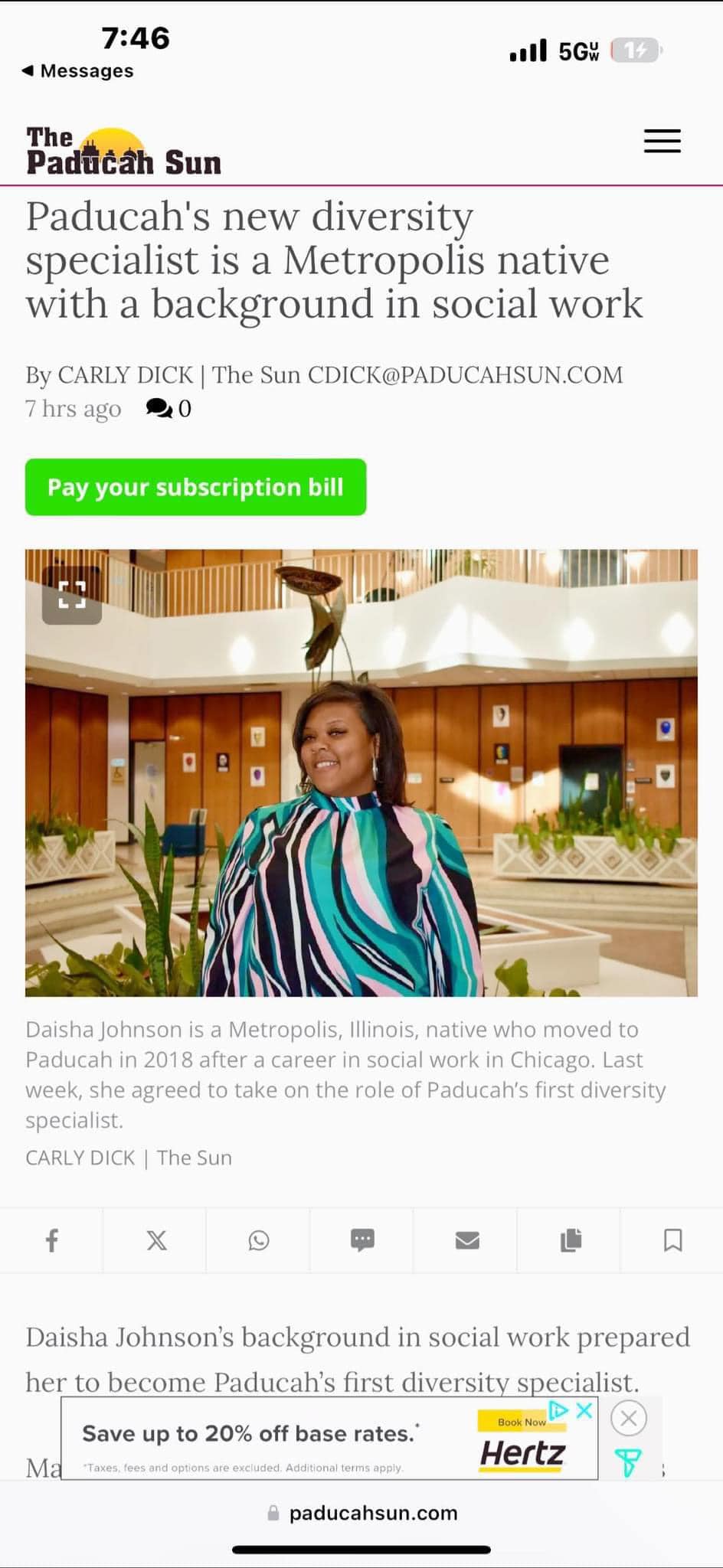Close the Hertz ad banner
723x1568 pixels.
tap(629, 1418)
